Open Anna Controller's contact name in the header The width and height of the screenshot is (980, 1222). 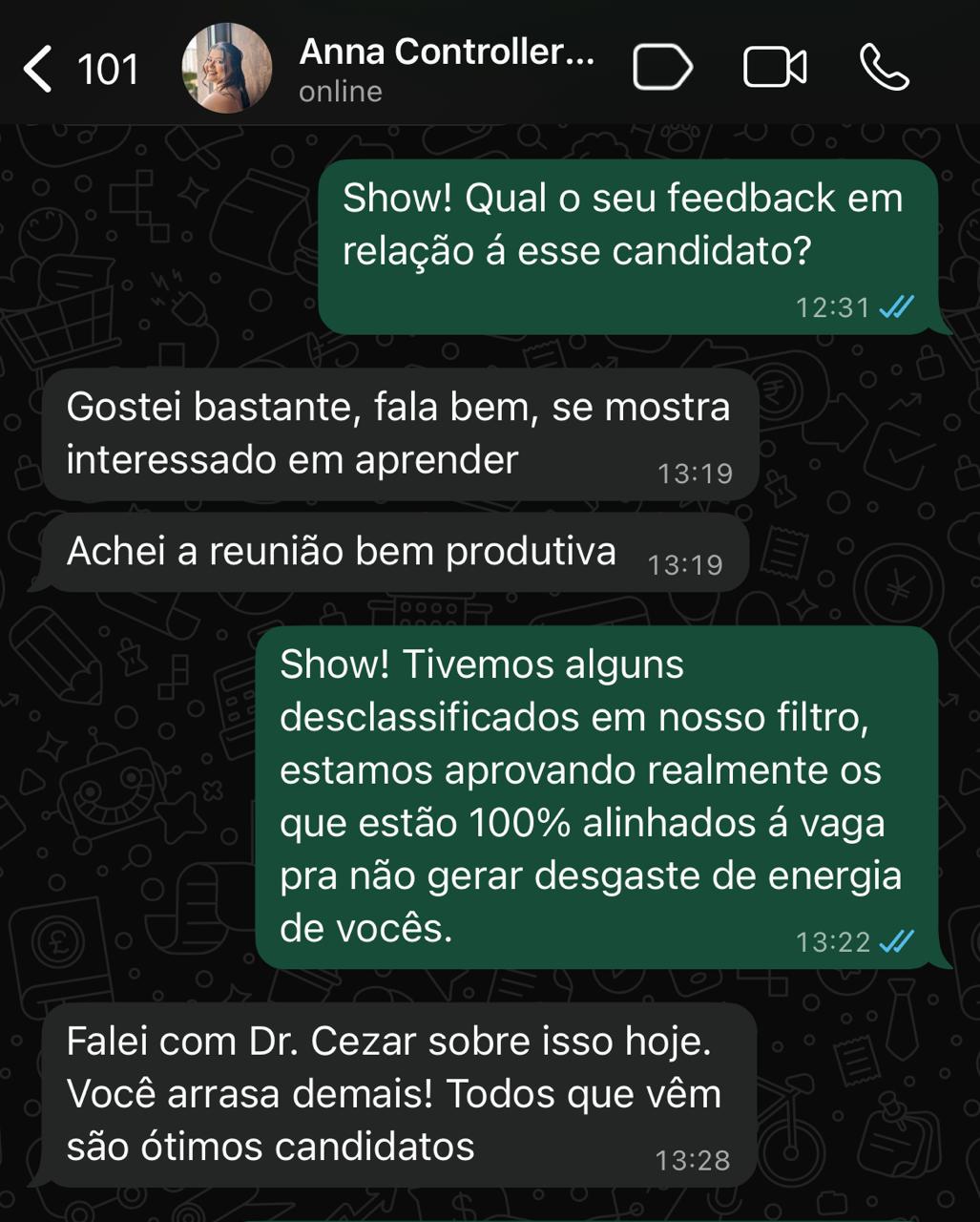coord(448,53)
